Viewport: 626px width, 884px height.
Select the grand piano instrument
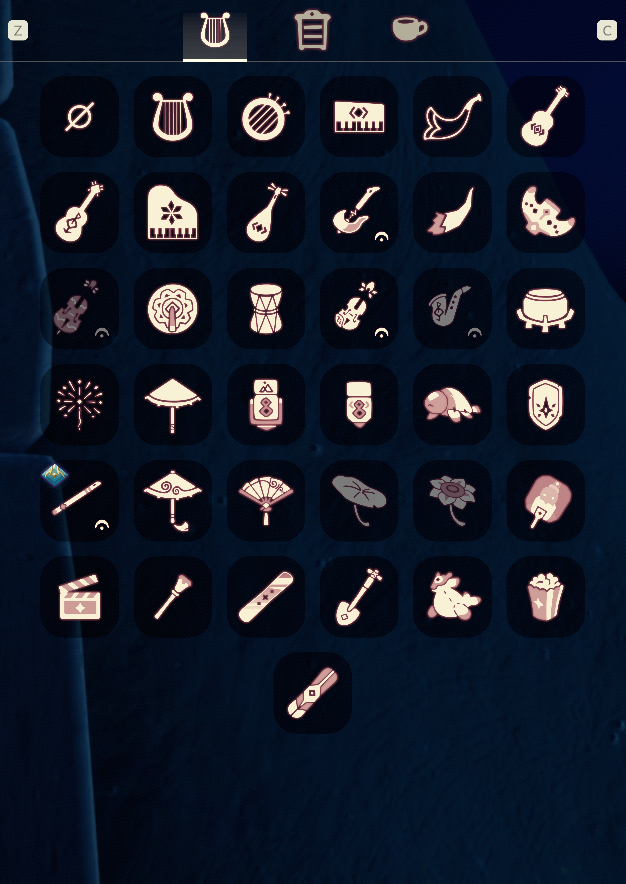coord(172,213)
